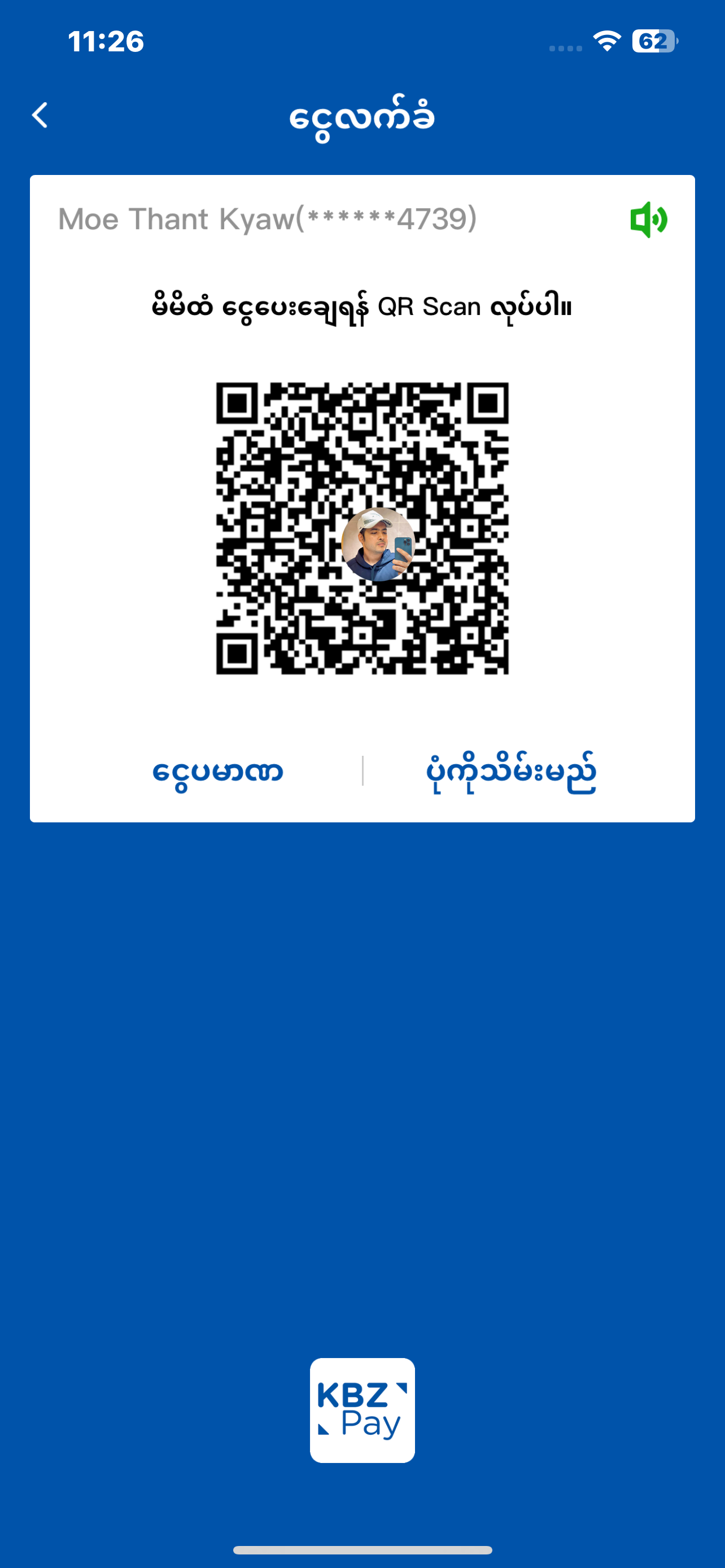Tap ပုံကိုသိမ်းမည် to save the image

pyautogui.click(x=510, y=772)
